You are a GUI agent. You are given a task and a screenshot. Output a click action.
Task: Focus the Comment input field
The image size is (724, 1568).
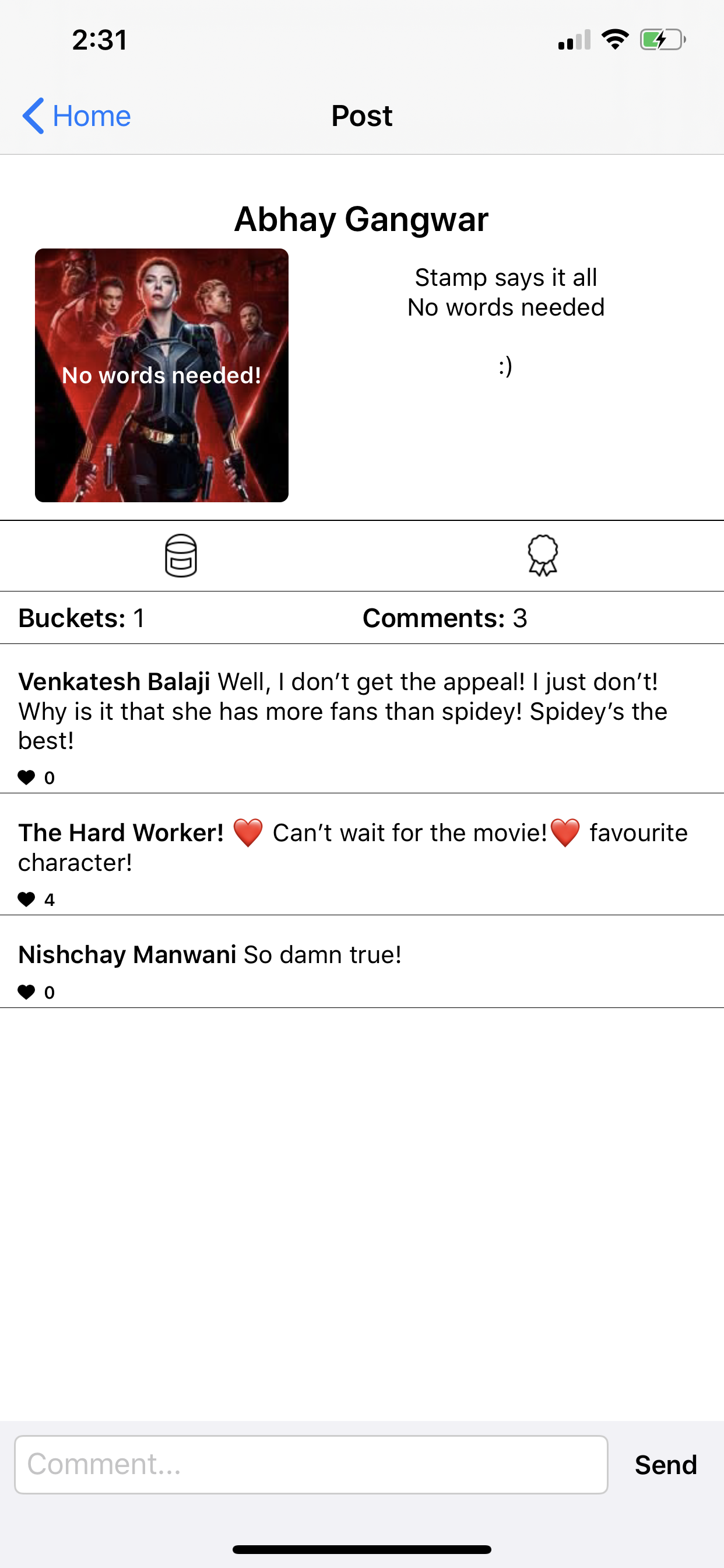(311, 1465)
